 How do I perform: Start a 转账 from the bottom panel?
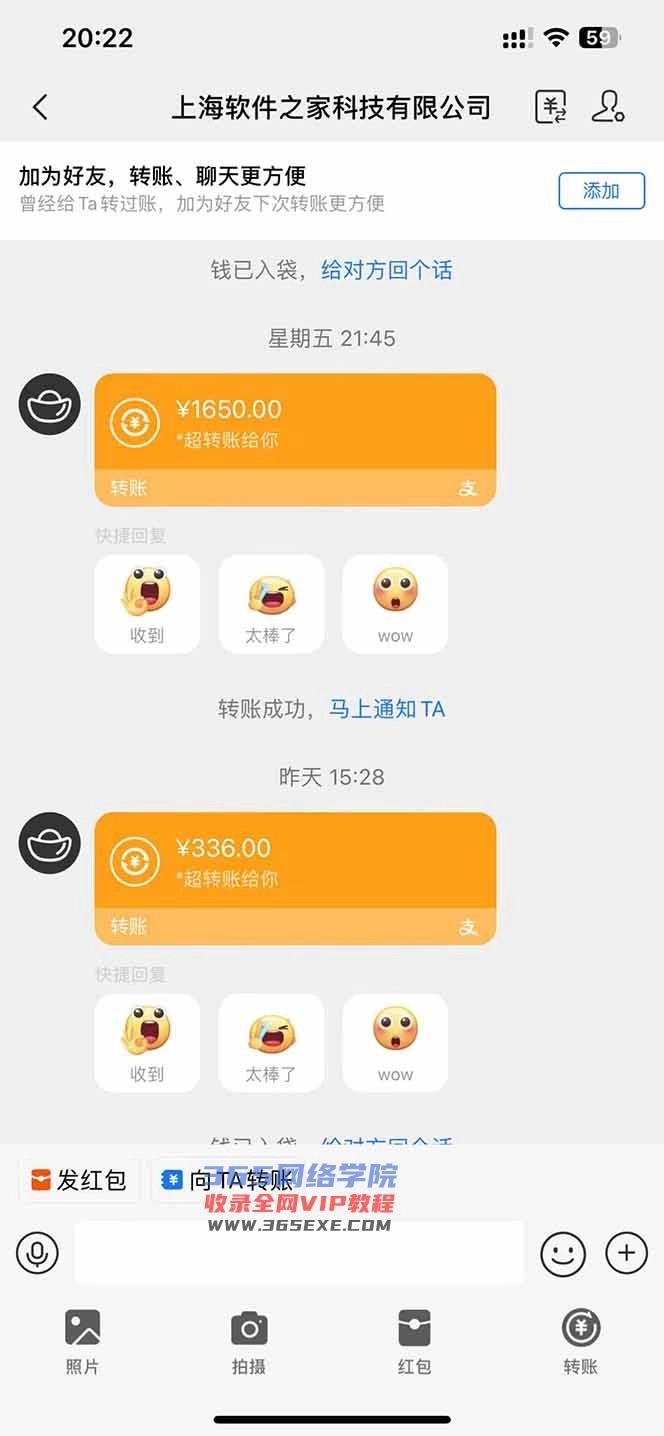(580, 1341)
